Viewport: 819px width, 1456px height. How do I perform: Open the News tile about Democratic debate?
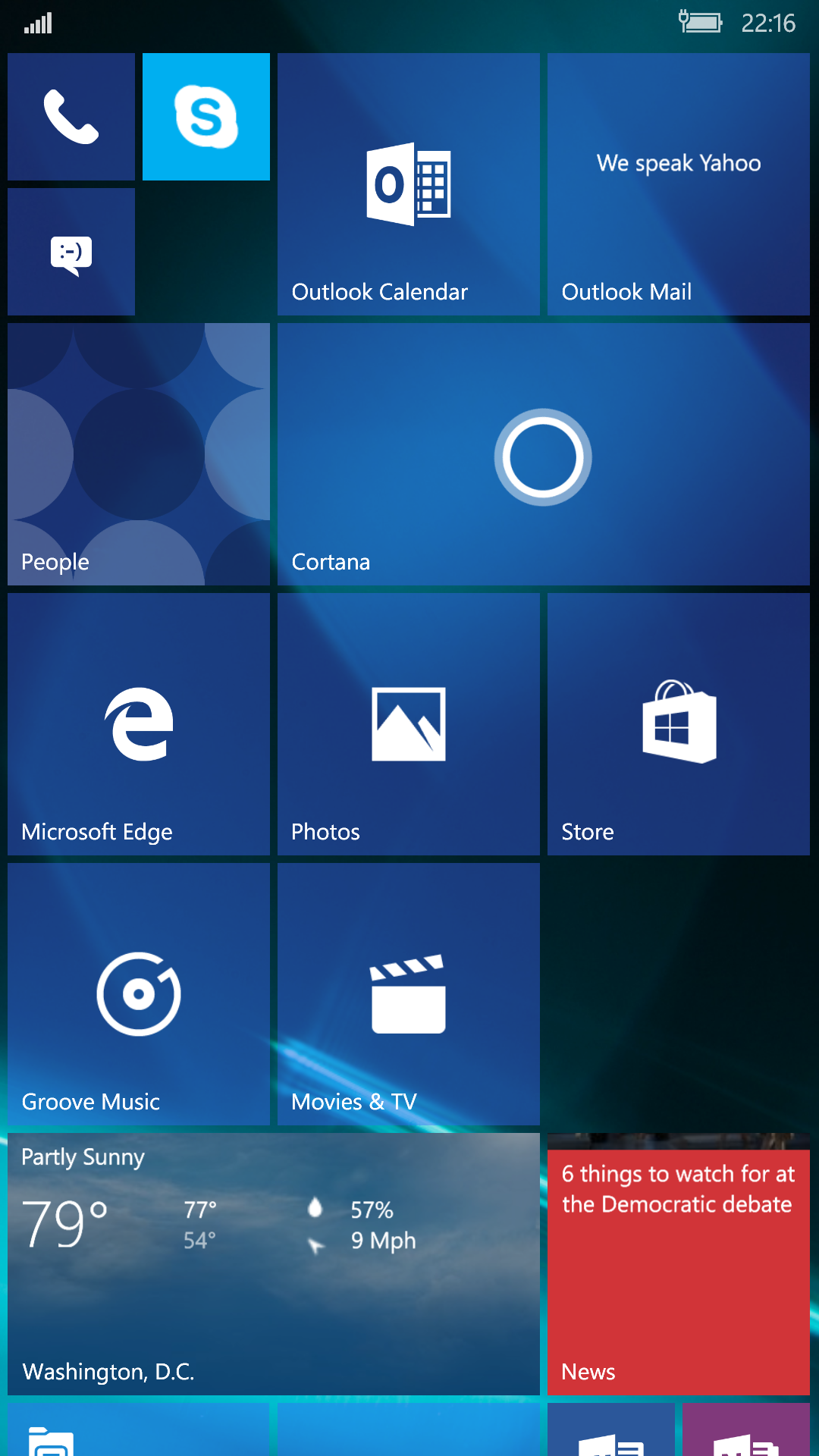(x=679, y=1264)
